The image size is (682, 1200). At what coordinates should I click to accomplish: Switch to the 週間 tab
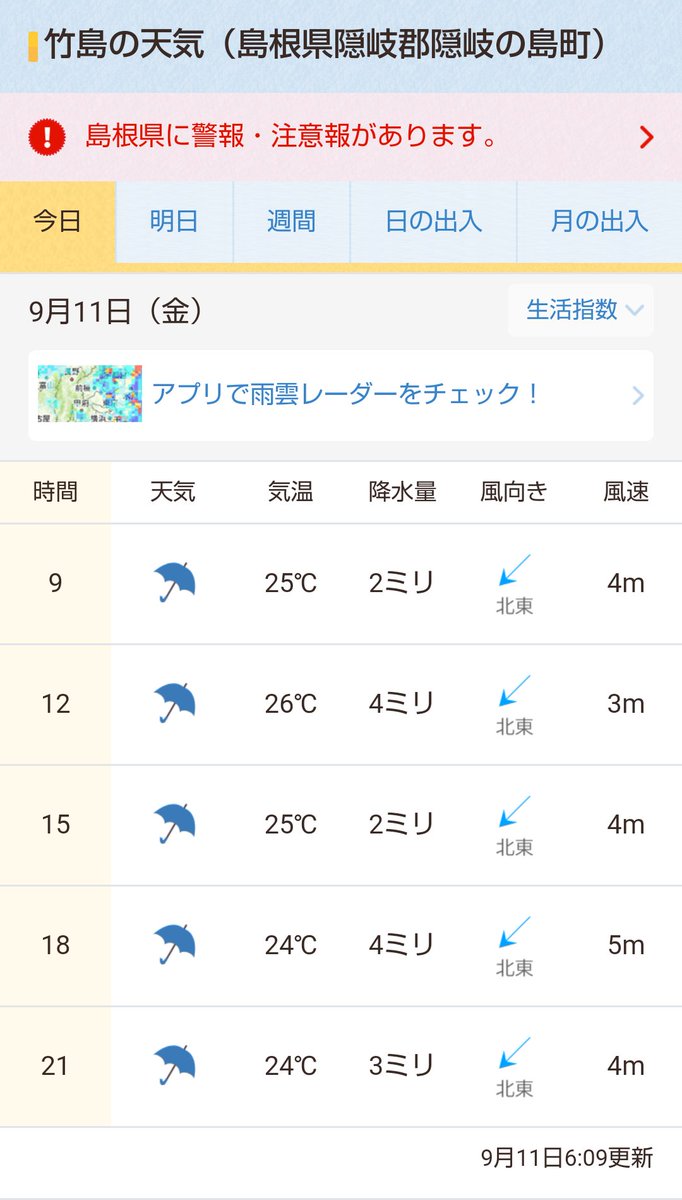coord(291,222)
